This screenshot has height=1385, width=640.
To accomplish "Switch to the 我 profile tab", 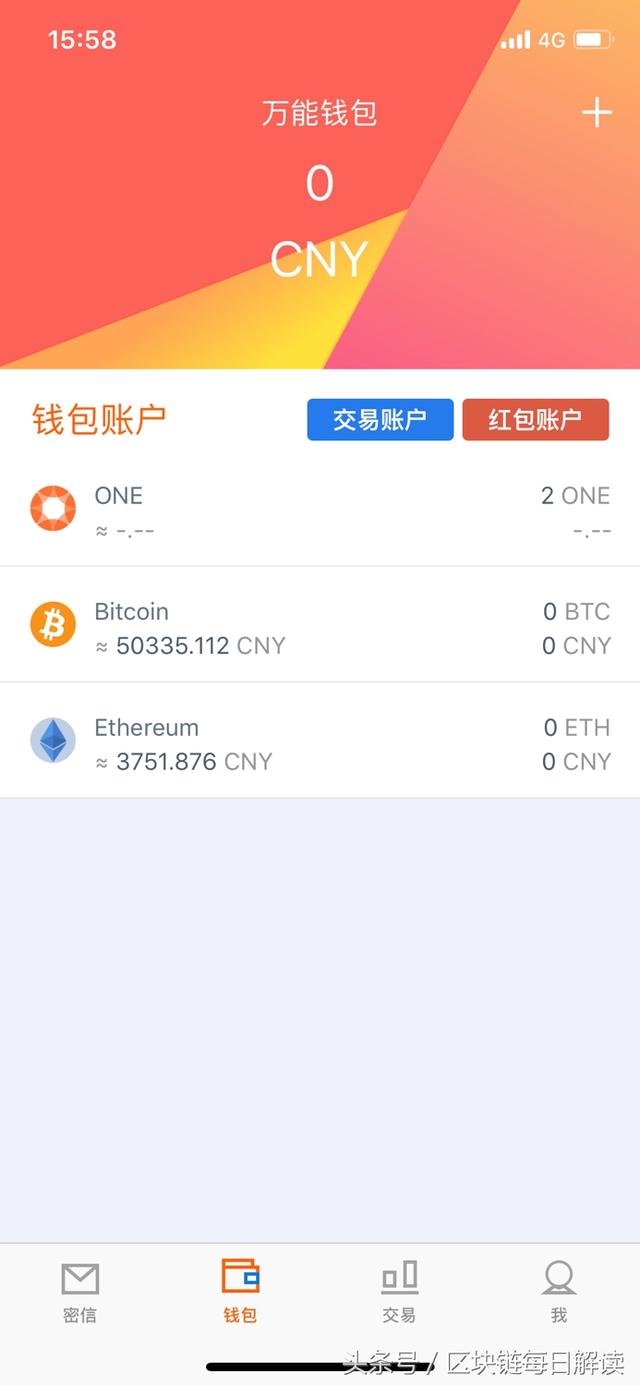I will click(559, 1292).
